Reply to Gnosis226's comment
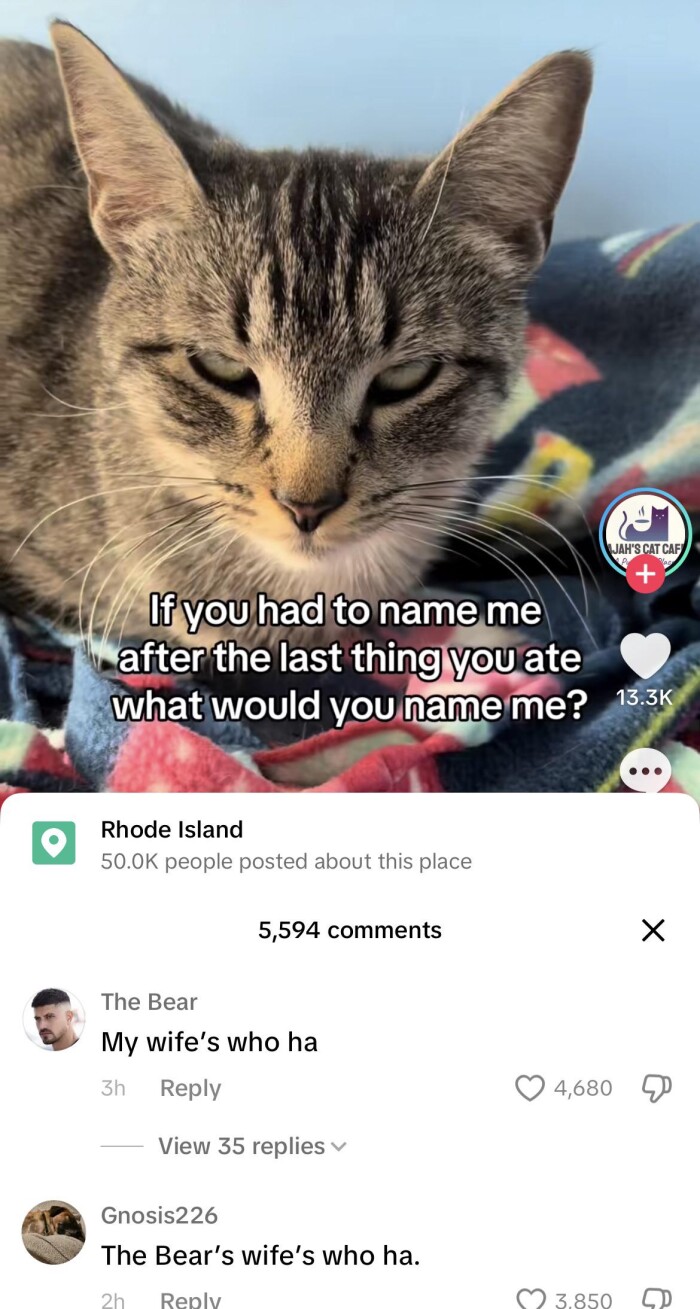The height and width of the screenshot is (1309, 700). [190, 1299]
